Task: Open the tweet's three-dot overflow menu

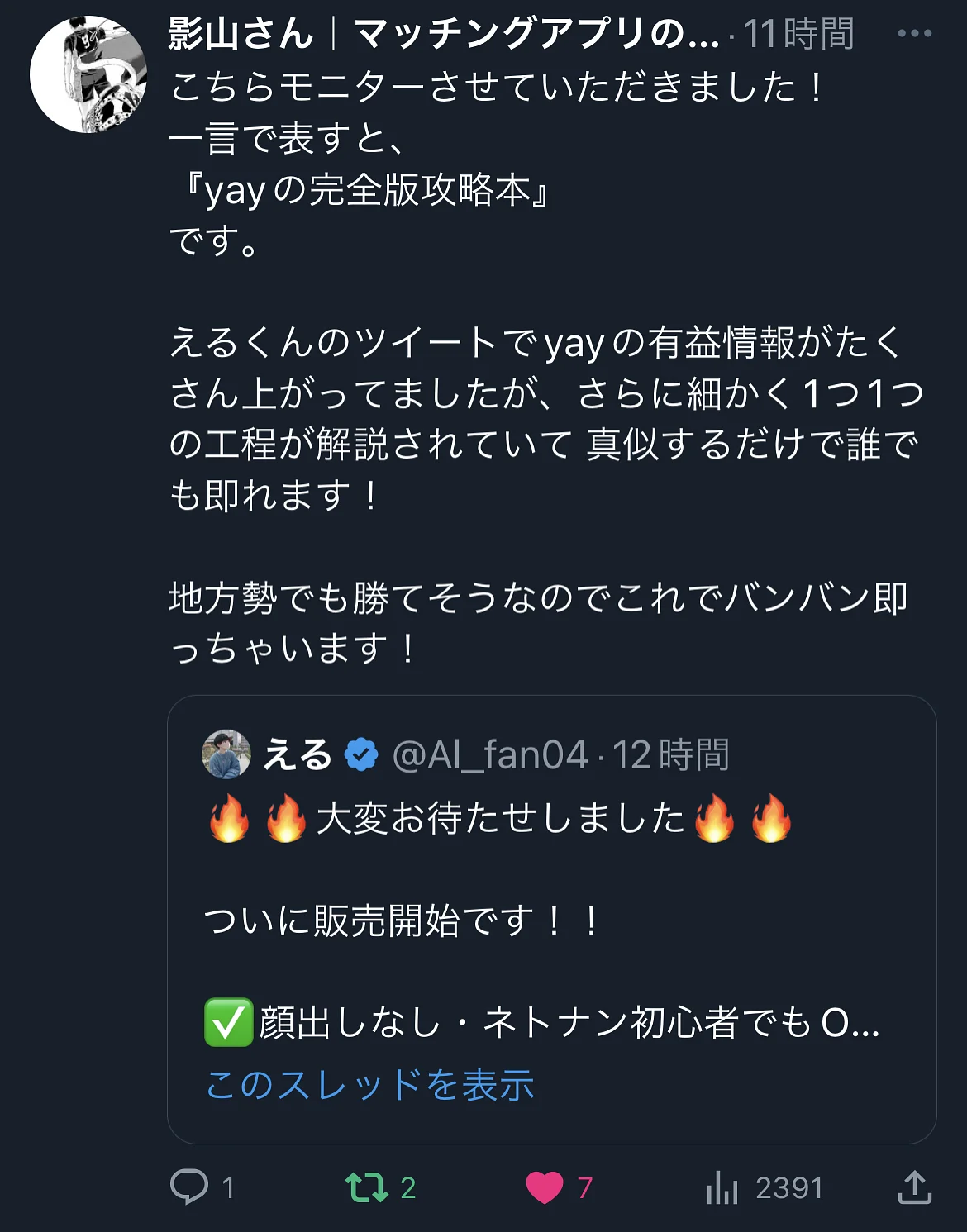Action: click(x=914, y=34)
